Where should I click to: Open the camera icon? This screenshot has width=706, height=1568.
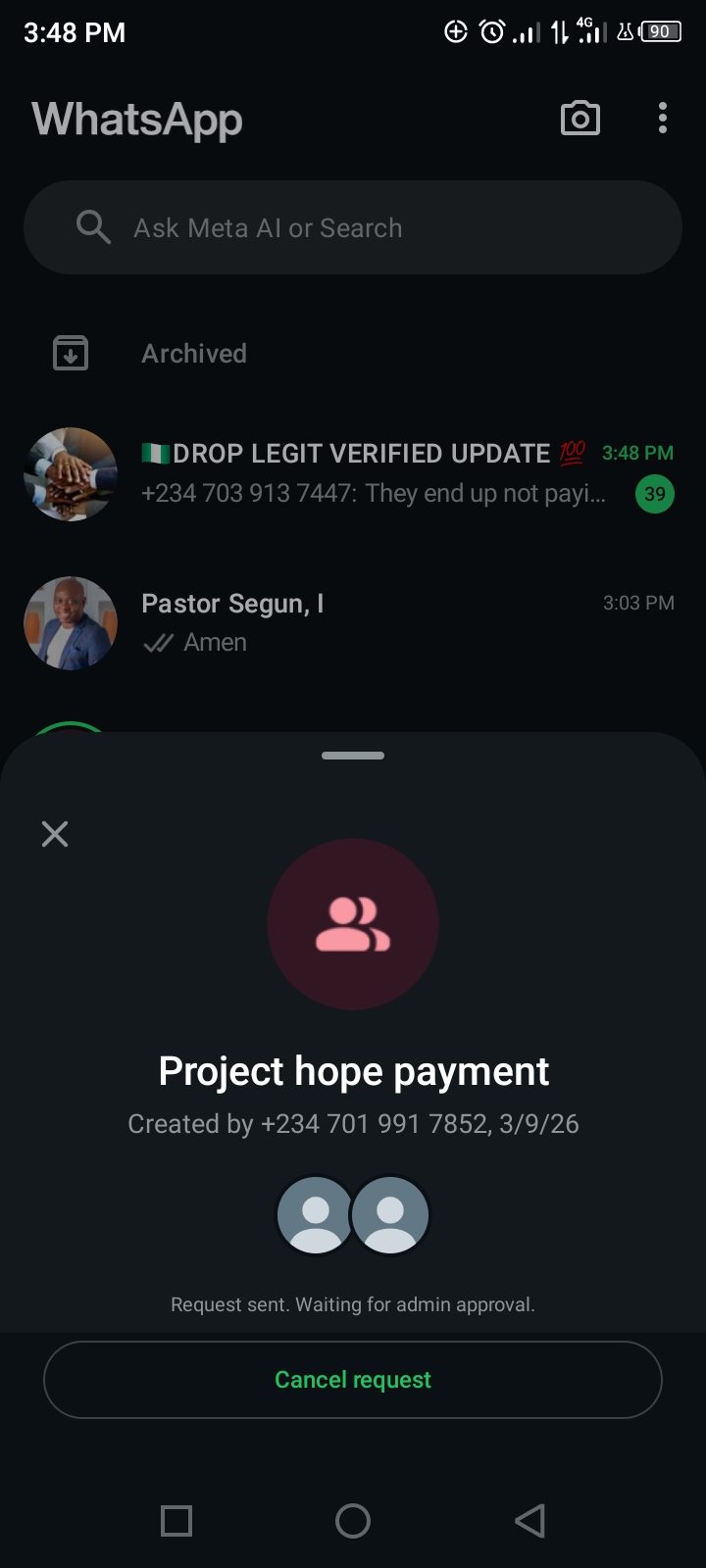pos(580,119)
